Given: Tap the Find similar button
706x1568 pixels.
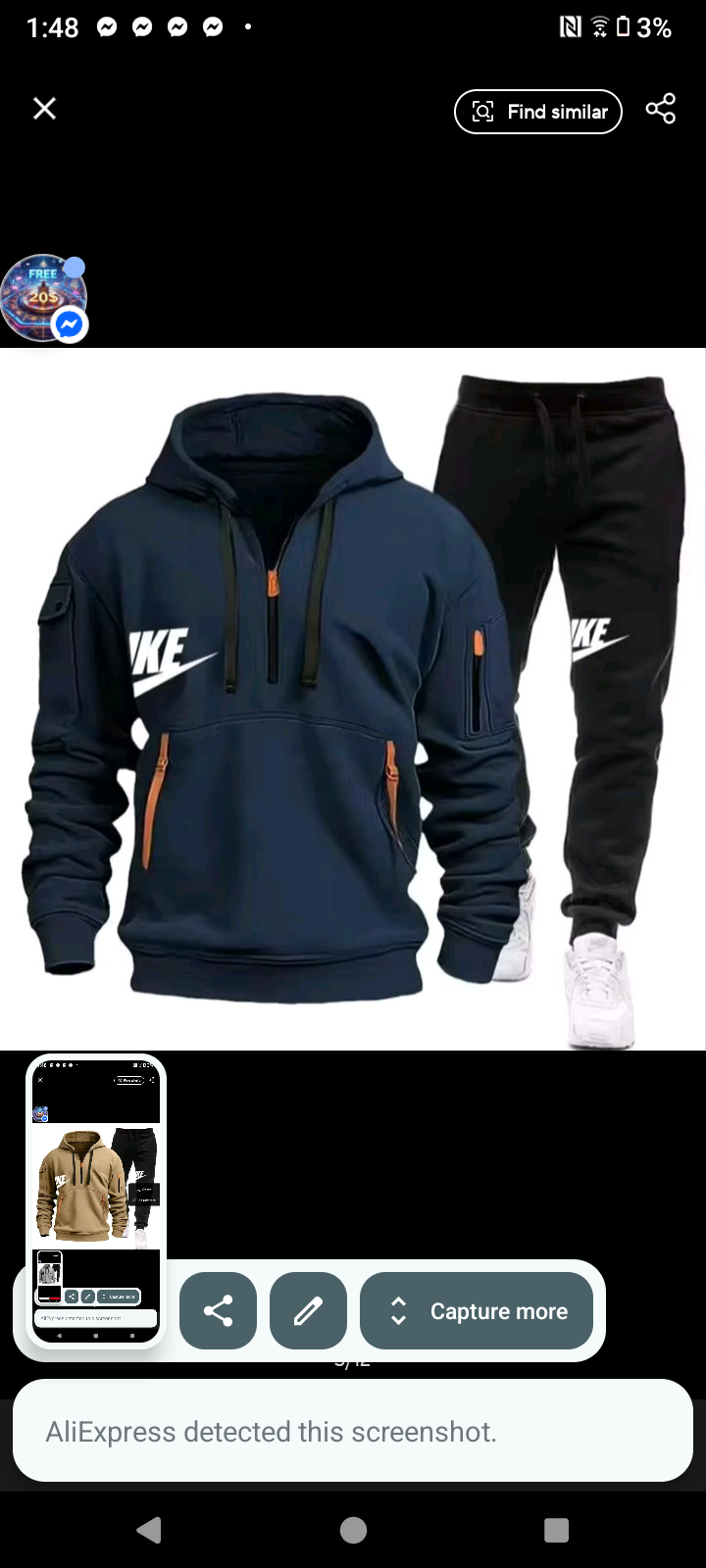Looking at the screenshot, I should point(538,112).
